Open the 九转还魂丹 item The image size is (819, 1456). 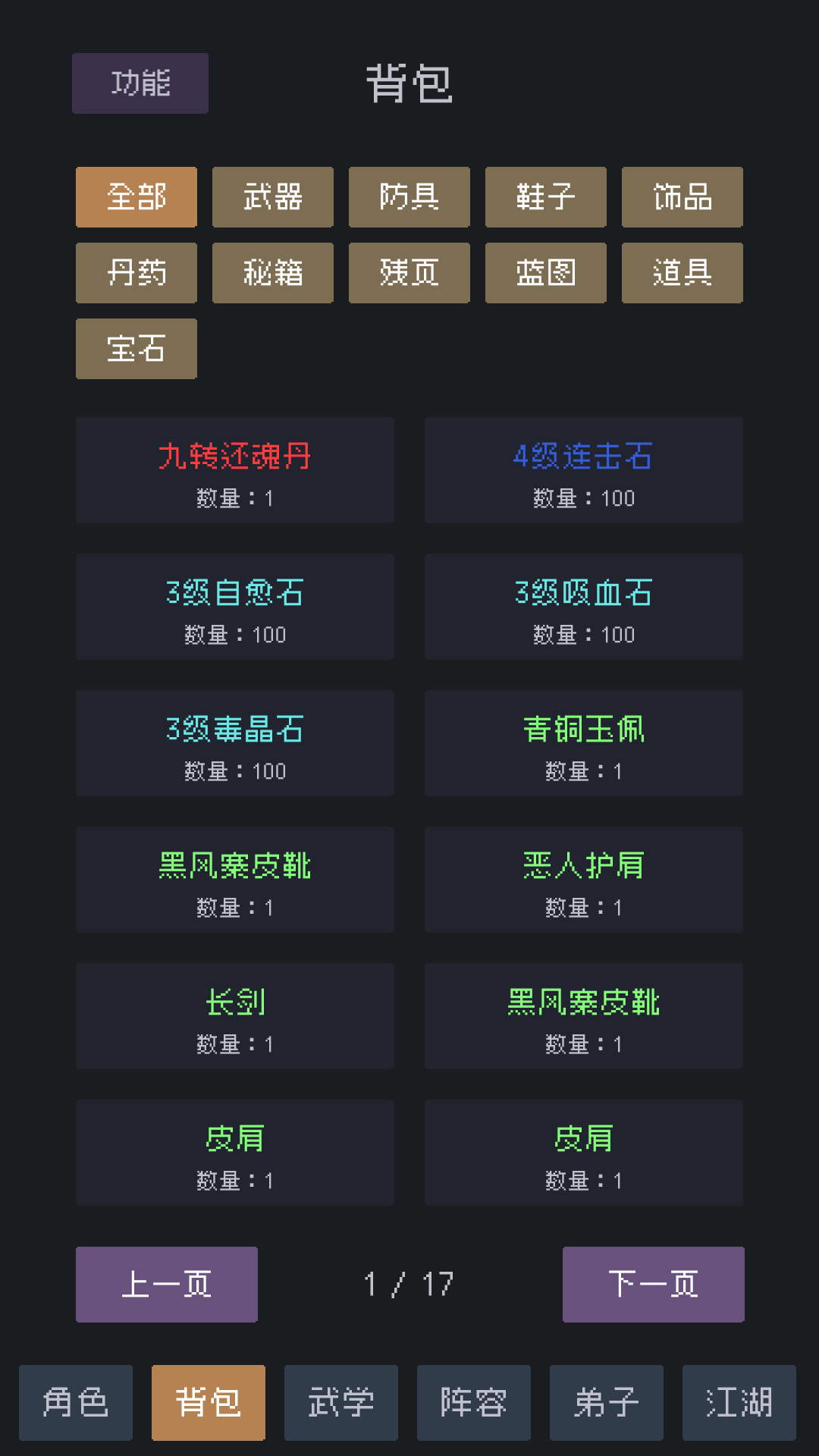[234, 470]
